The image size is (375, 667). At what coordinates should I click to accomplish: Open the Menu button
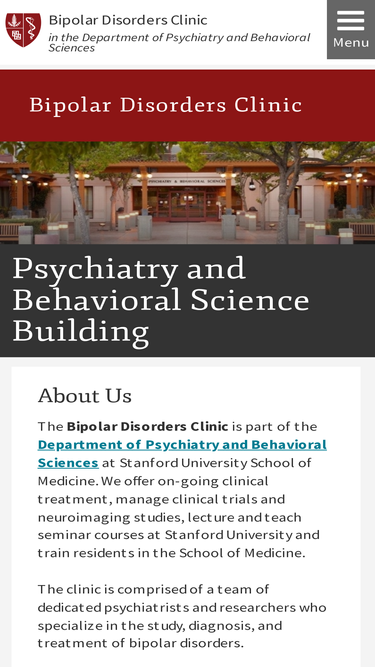(351, 29)
